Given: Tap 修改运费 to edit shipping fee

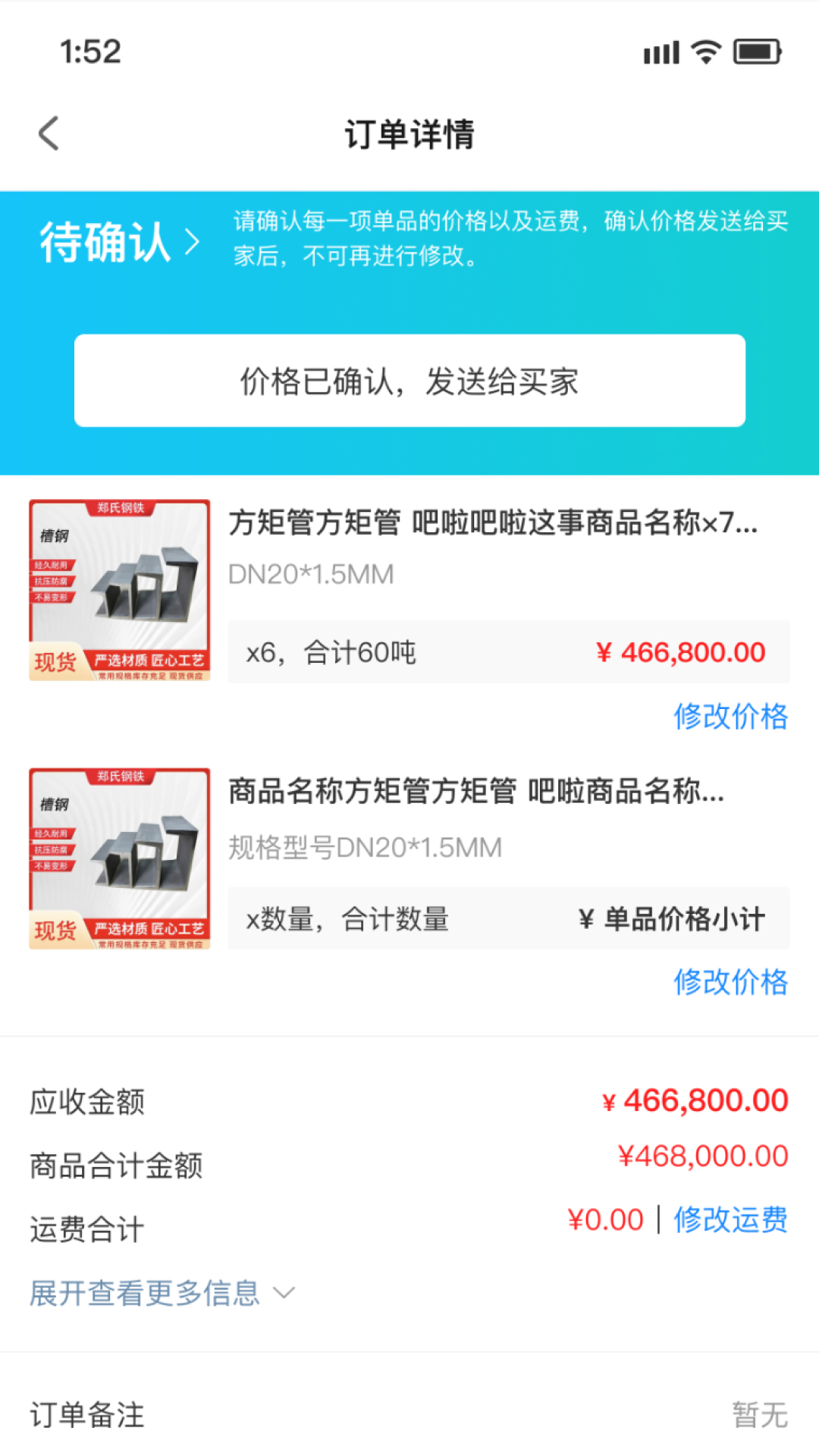Looking at the screenshot, I should click(x=730, y=1219).
